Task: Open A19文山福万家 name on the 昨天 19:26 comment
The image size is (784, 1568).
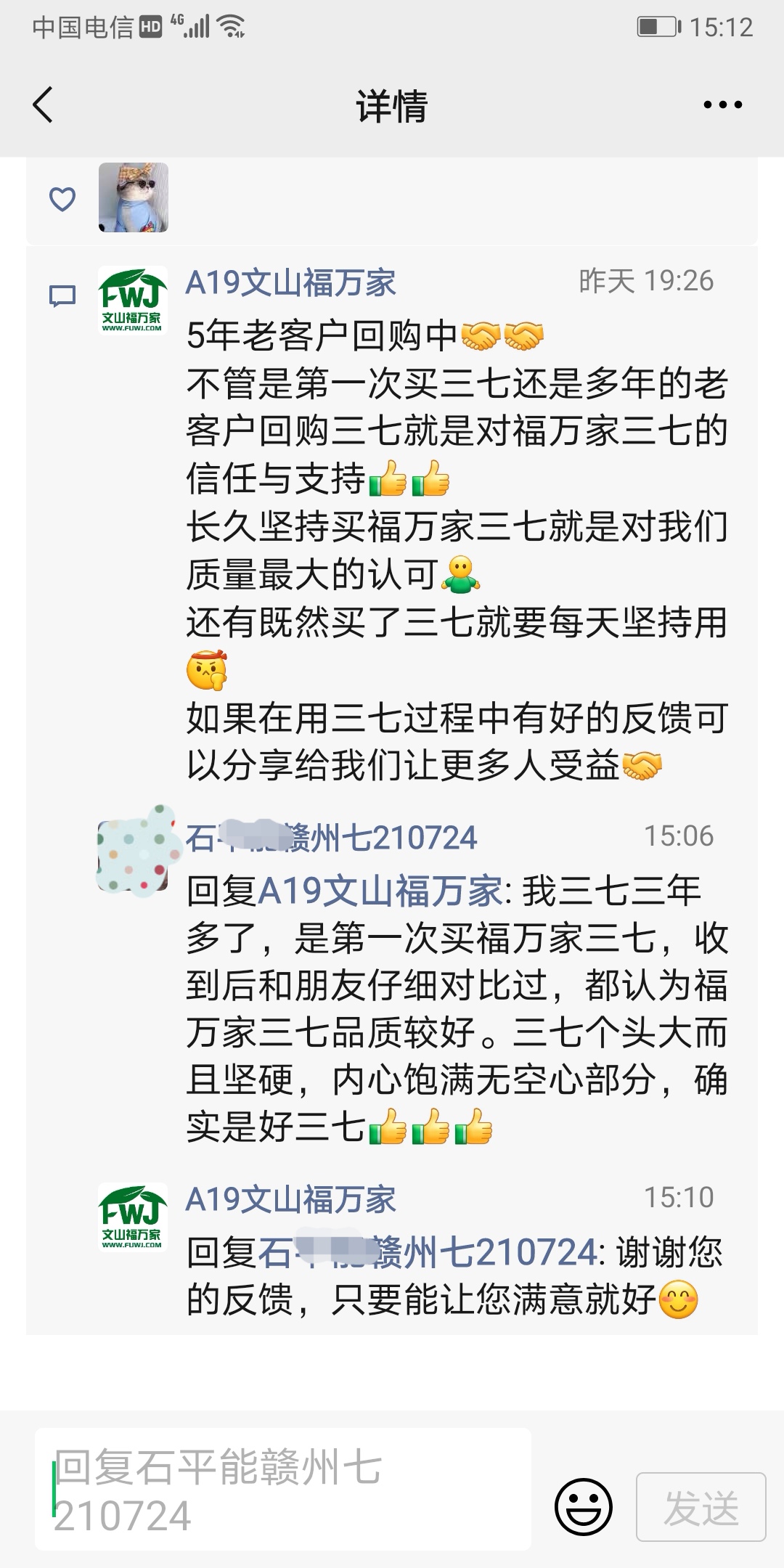Action: 290,282
